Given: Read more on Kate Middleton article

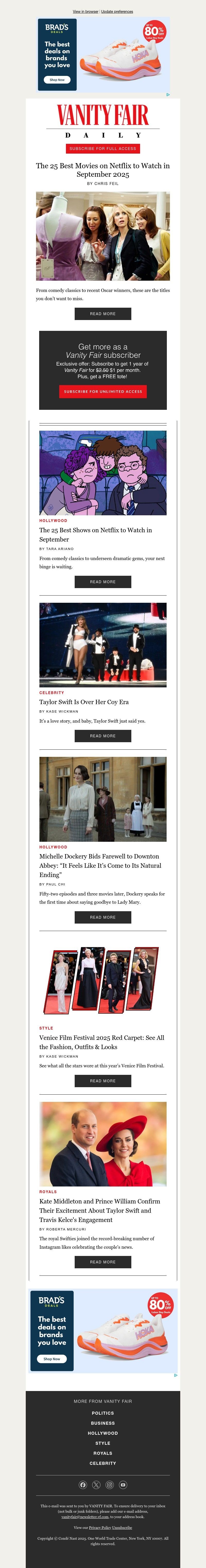Looking at the screenshot, I should coord(103,1245).
